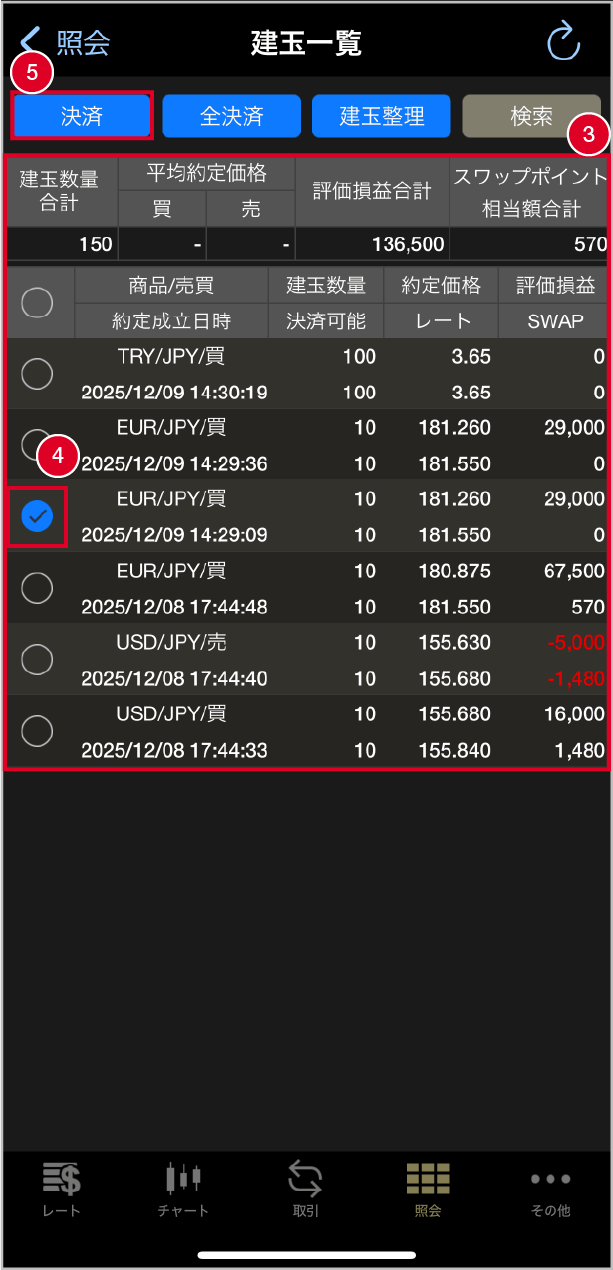Select the USD/JPY/買 position

[x=37, y=731]
